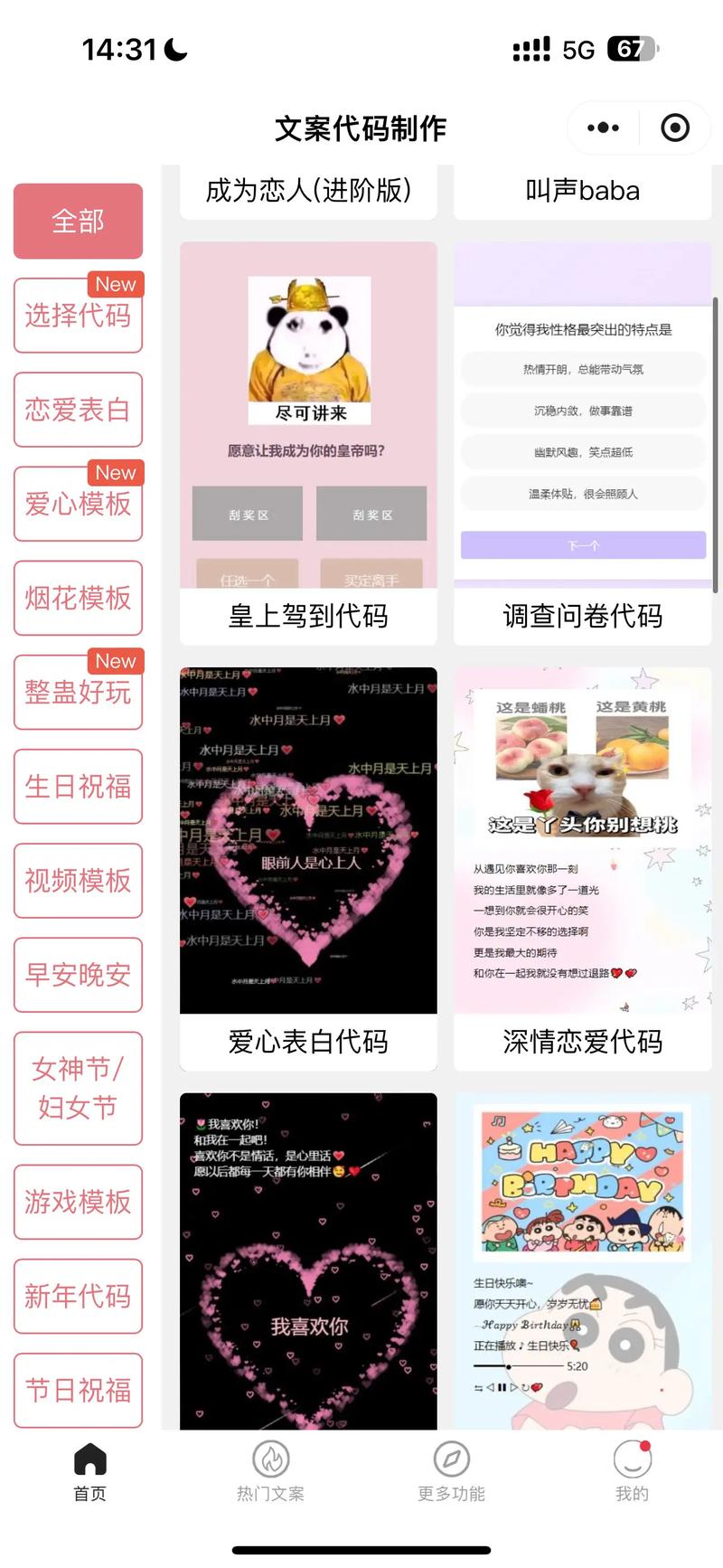Viewport: 723px width, 1568px height.
Task: Open the 调查问卷代码 template card
Action: [x=583, y=443]
